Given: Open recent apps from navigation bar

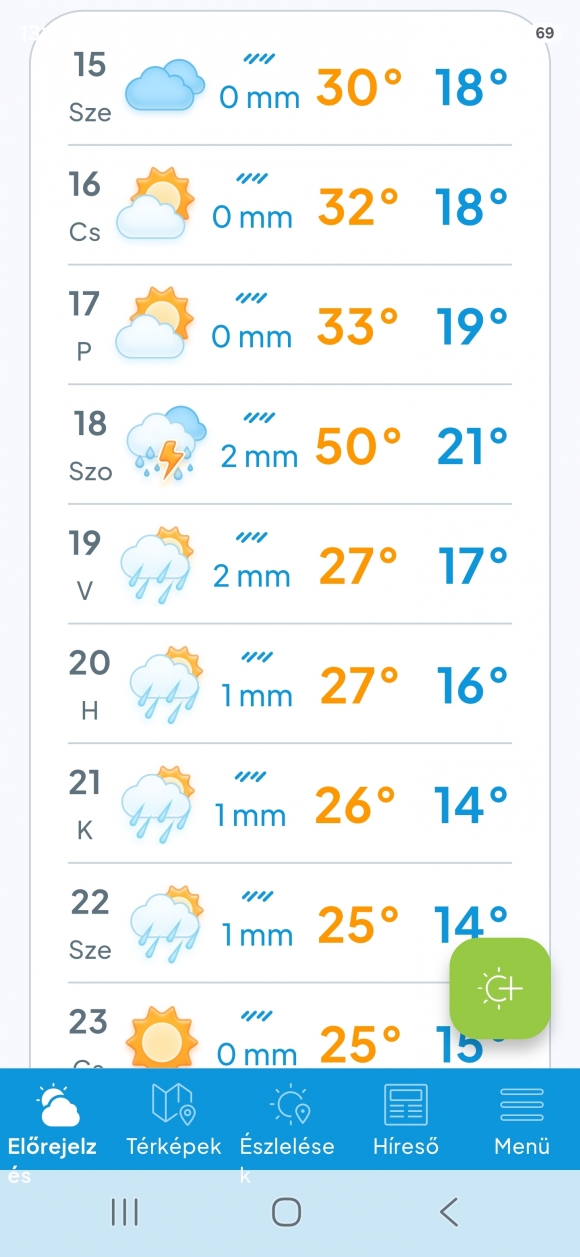Looking at the screenshot, I should click(124, 1212).
